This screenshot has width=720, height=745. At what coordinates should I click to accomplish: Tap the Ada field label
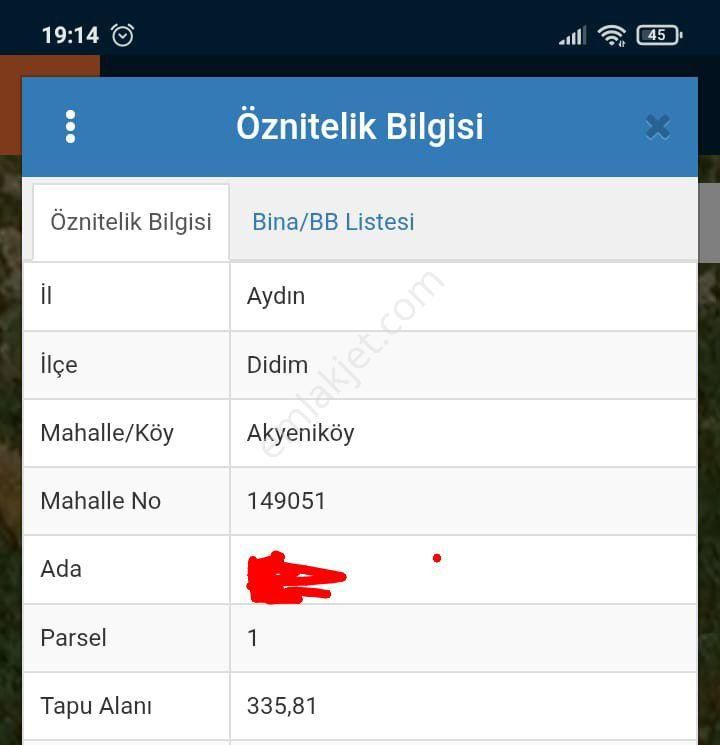(x=61, y=569)
